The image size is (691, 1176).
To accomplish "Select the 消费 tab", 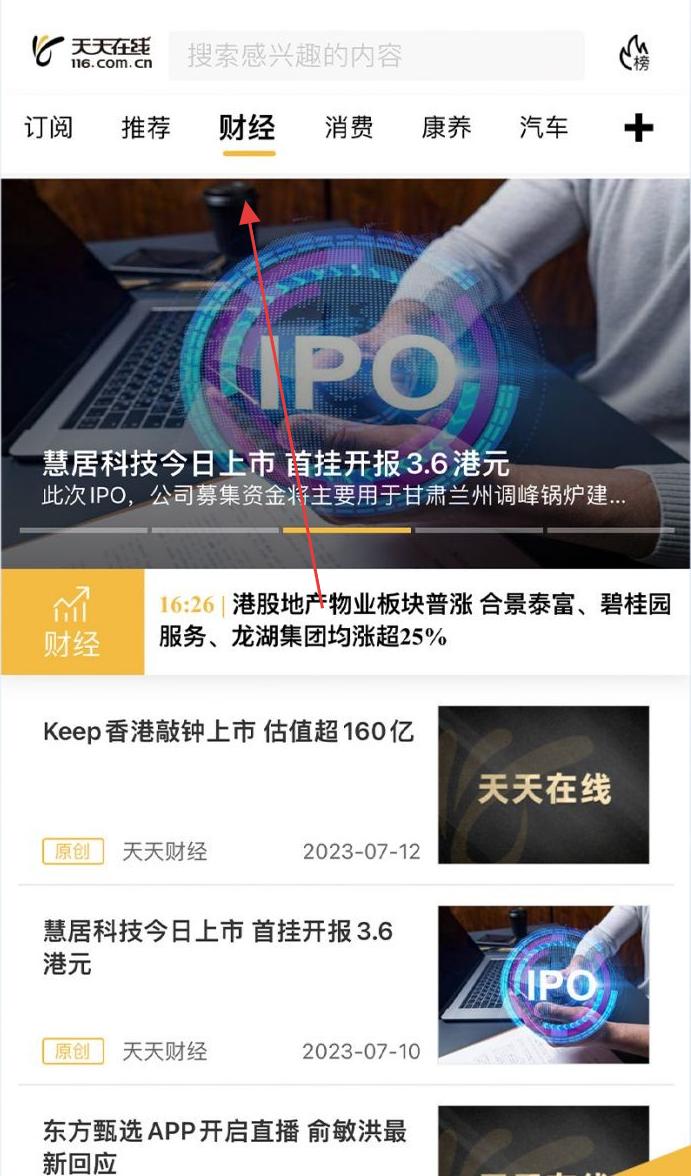I will [x=349, y=128].
